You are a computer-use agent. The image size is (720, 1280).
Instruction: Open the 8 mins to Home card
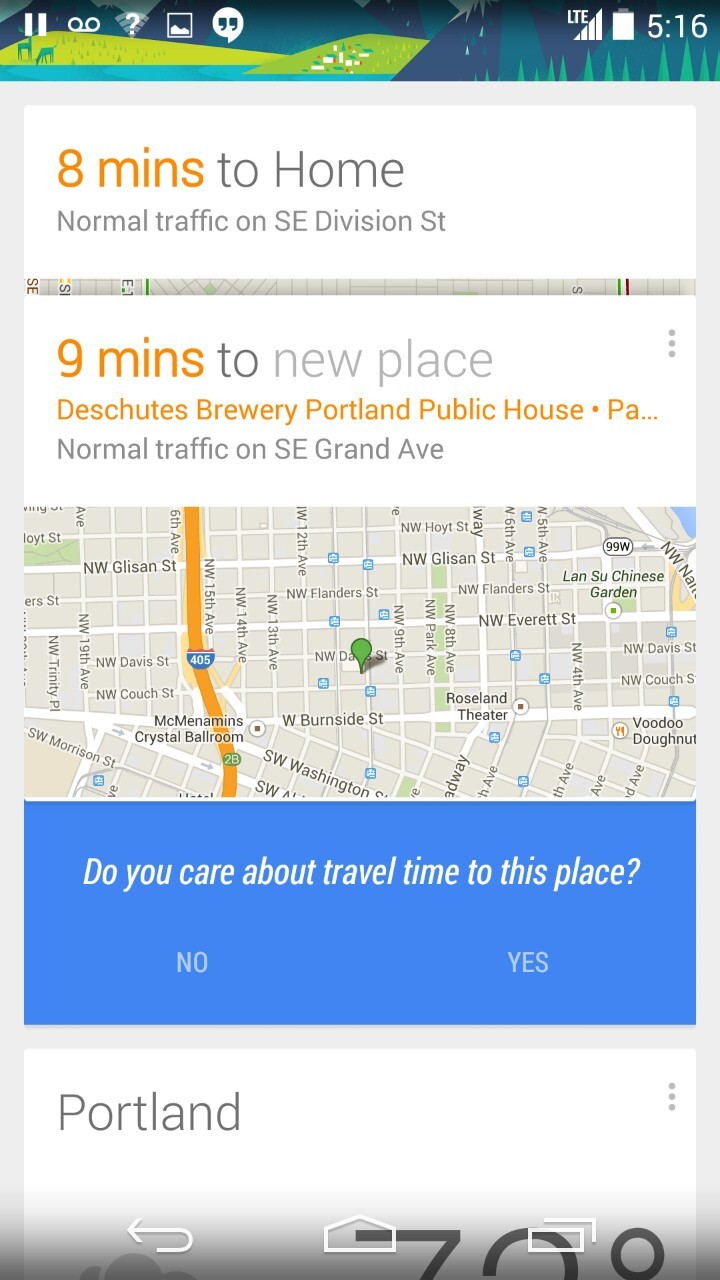pyautogui.click(x=360, y=192)
